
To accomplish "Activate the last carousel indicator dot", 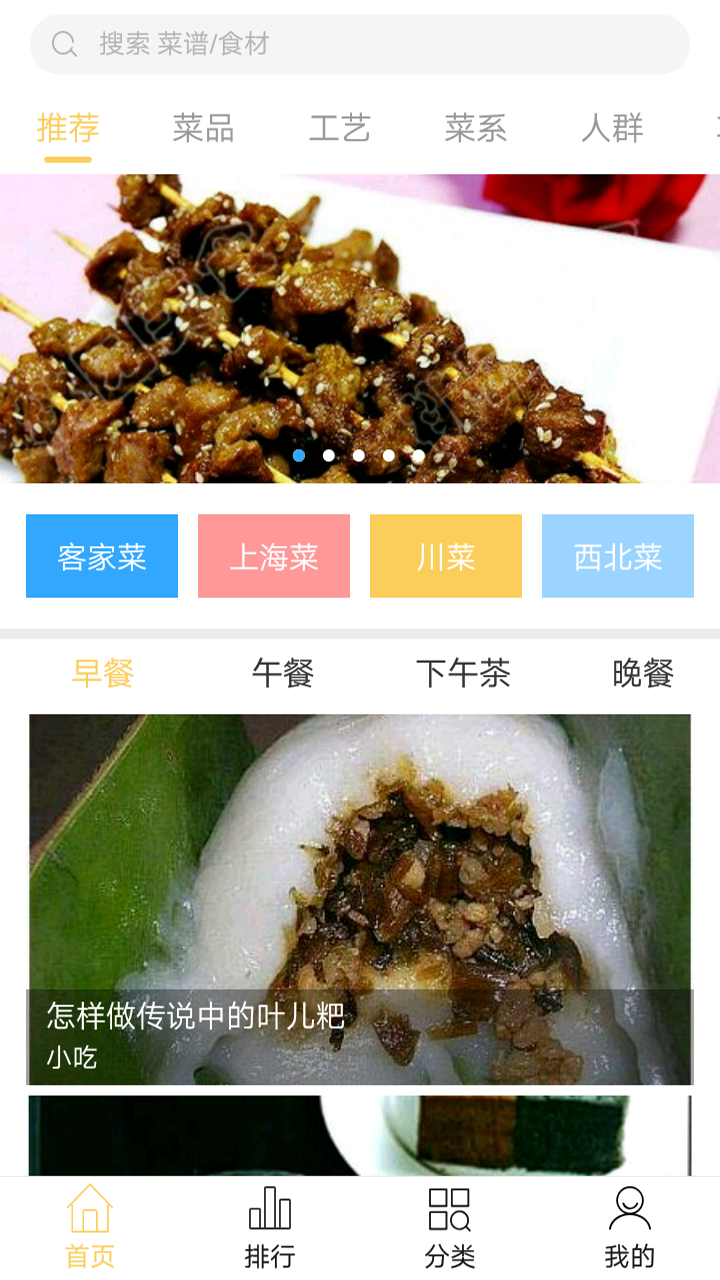I will [417, 456].
